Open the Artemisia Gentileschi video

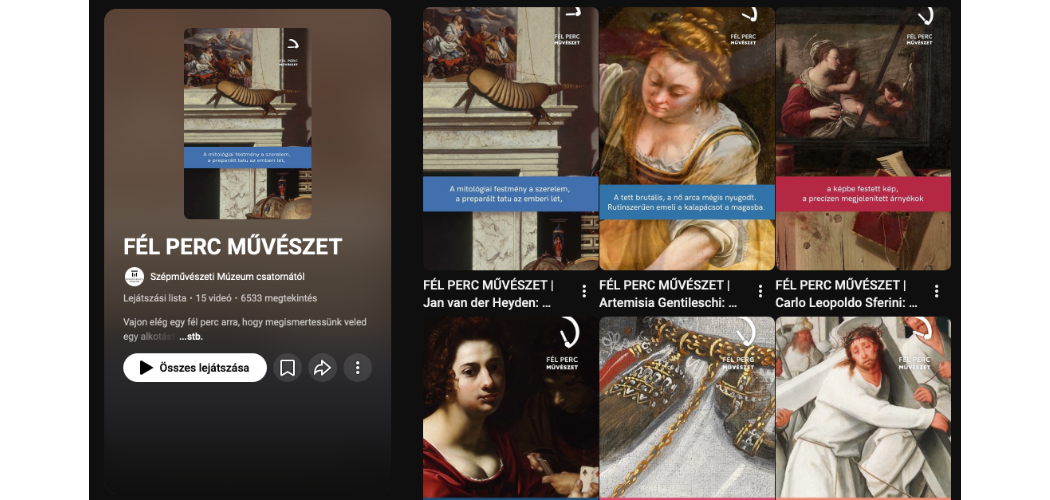pyautogui.click(x=687, y=139)
